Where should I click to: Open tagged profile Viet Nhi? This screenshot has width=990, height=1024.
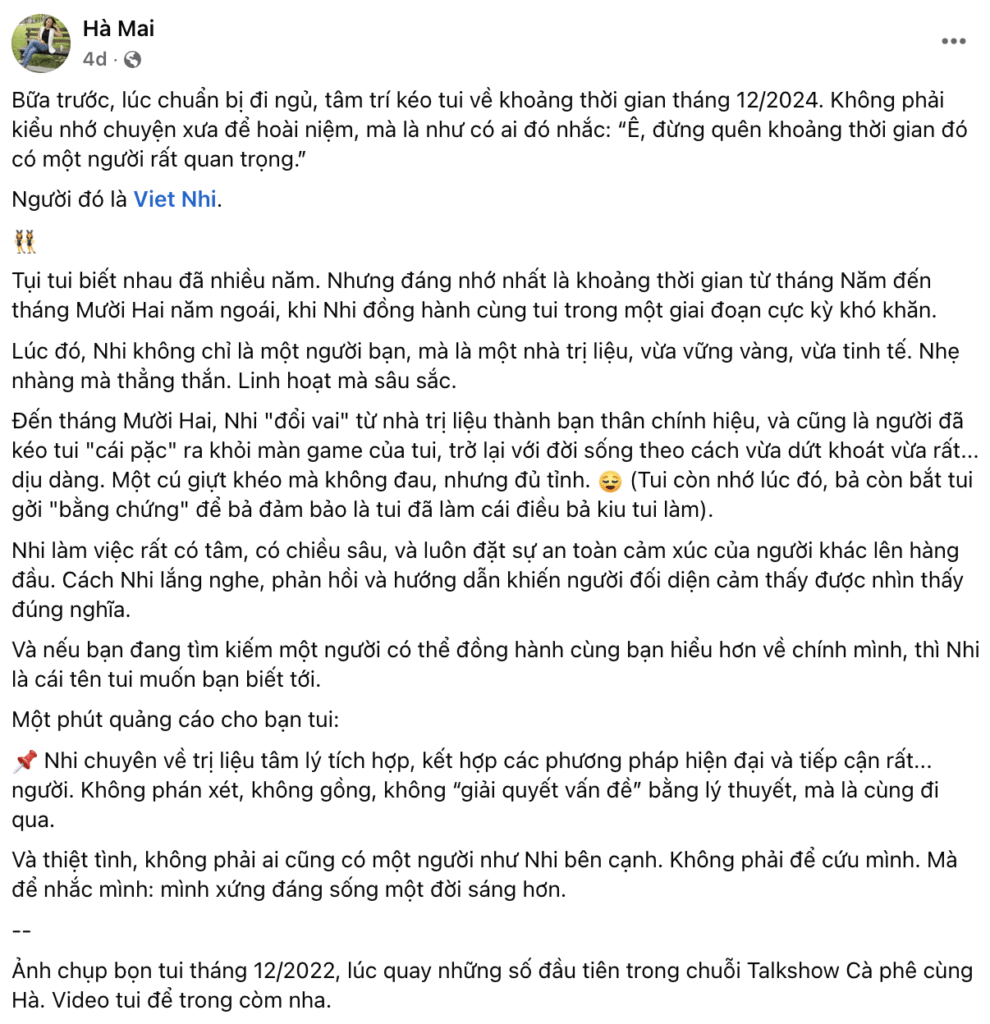click(x=175, y=198)
